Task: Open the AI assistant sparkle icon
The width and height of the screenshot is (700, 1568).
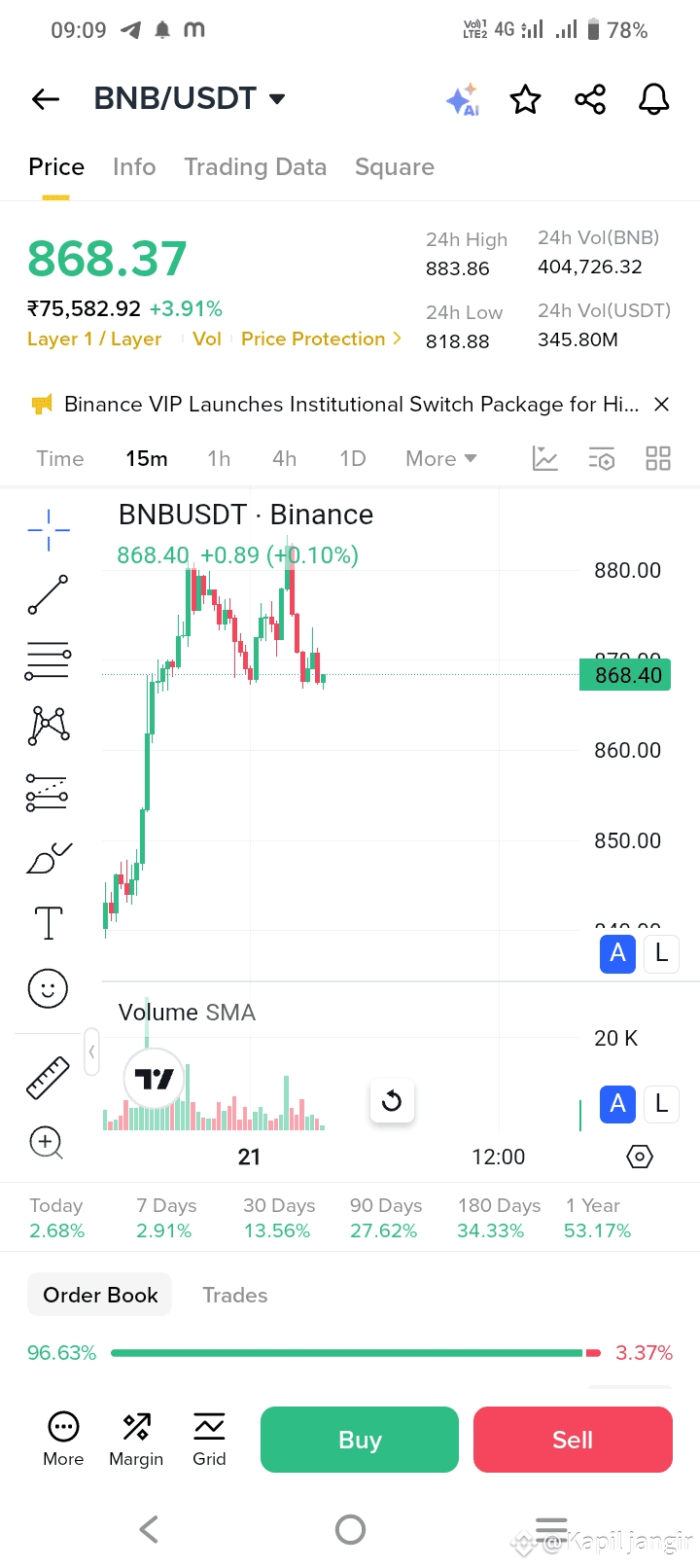Action: pos(463,99)
